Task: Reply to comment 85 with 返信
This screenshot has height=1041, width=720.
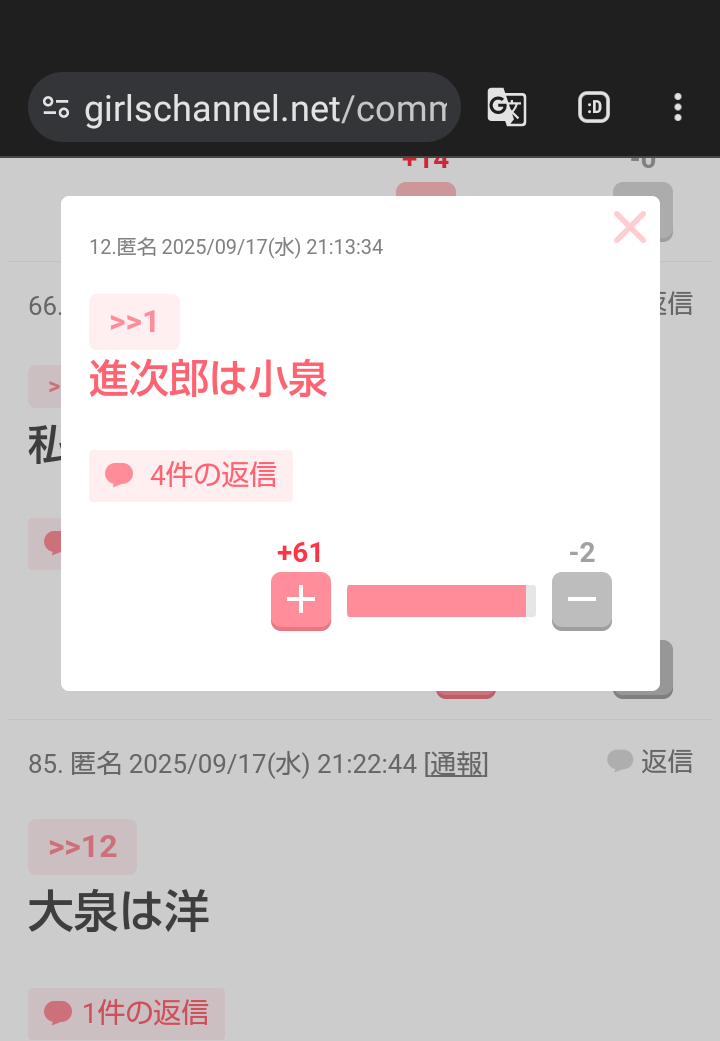Action: 650,762
